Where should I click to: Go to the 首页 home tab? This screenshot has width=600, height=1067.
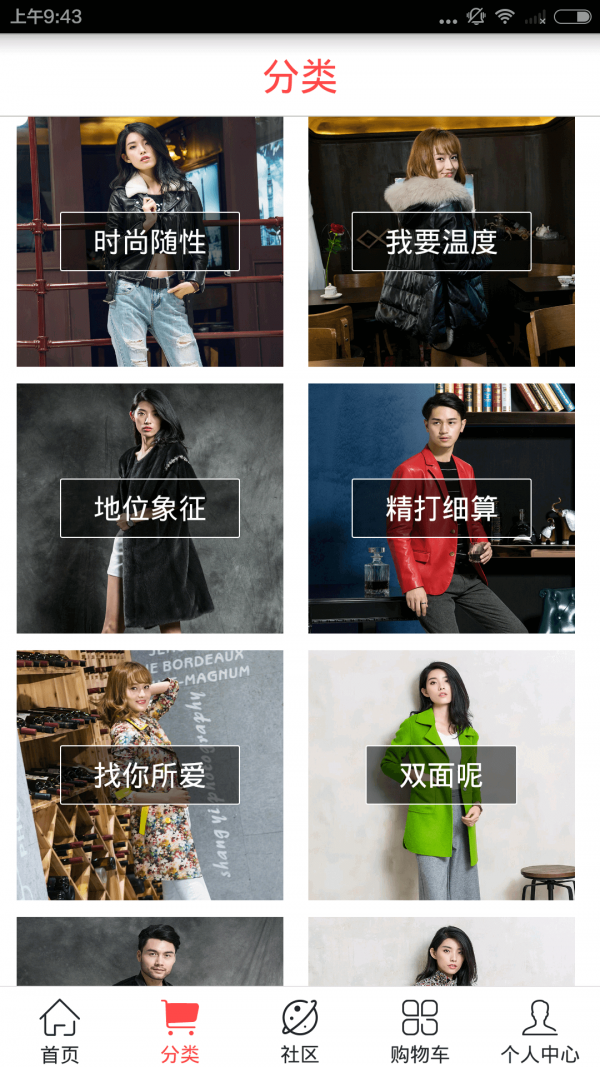click(60, 1029)
